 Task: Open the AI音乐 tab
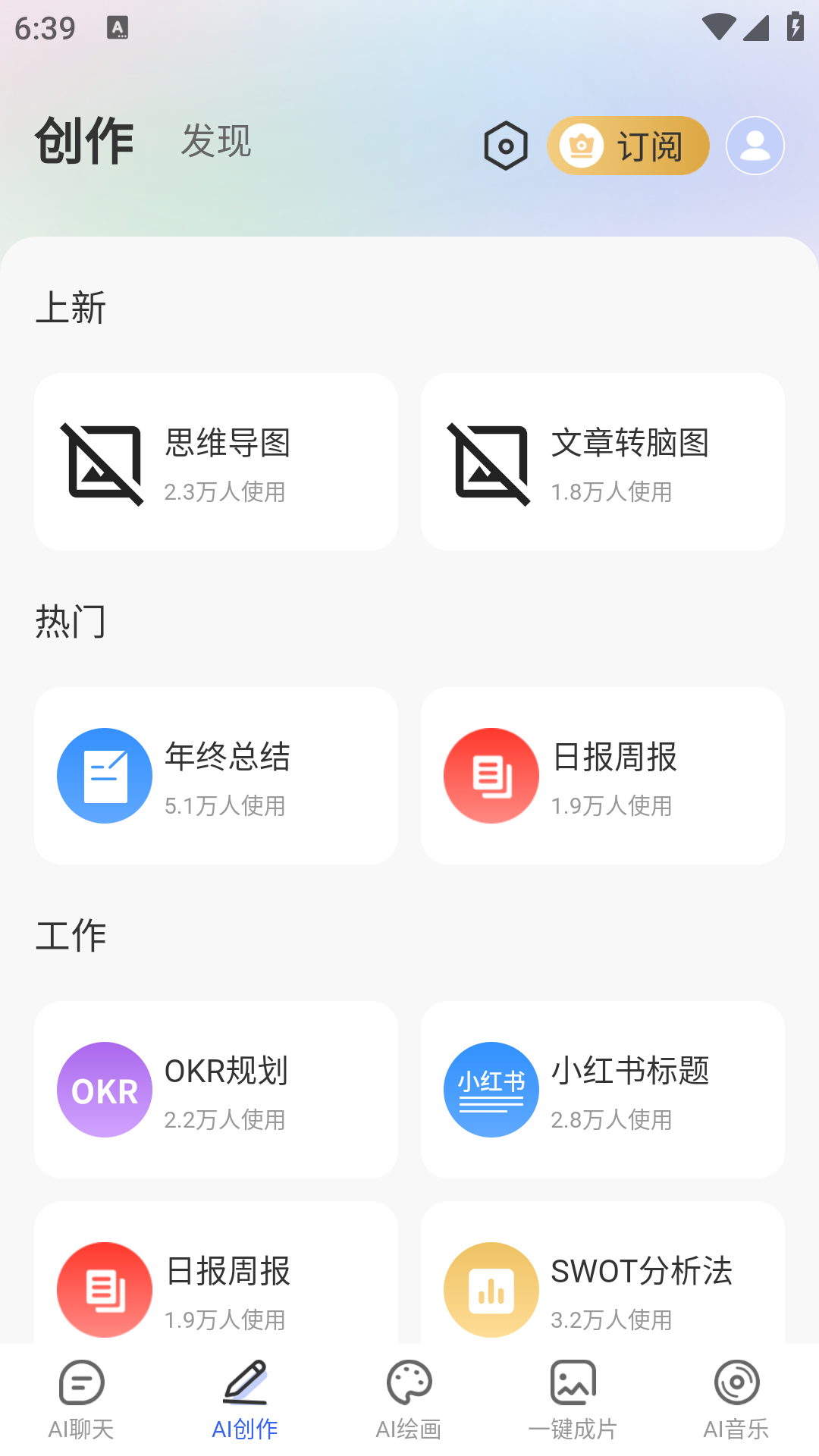coord(736,1400)
